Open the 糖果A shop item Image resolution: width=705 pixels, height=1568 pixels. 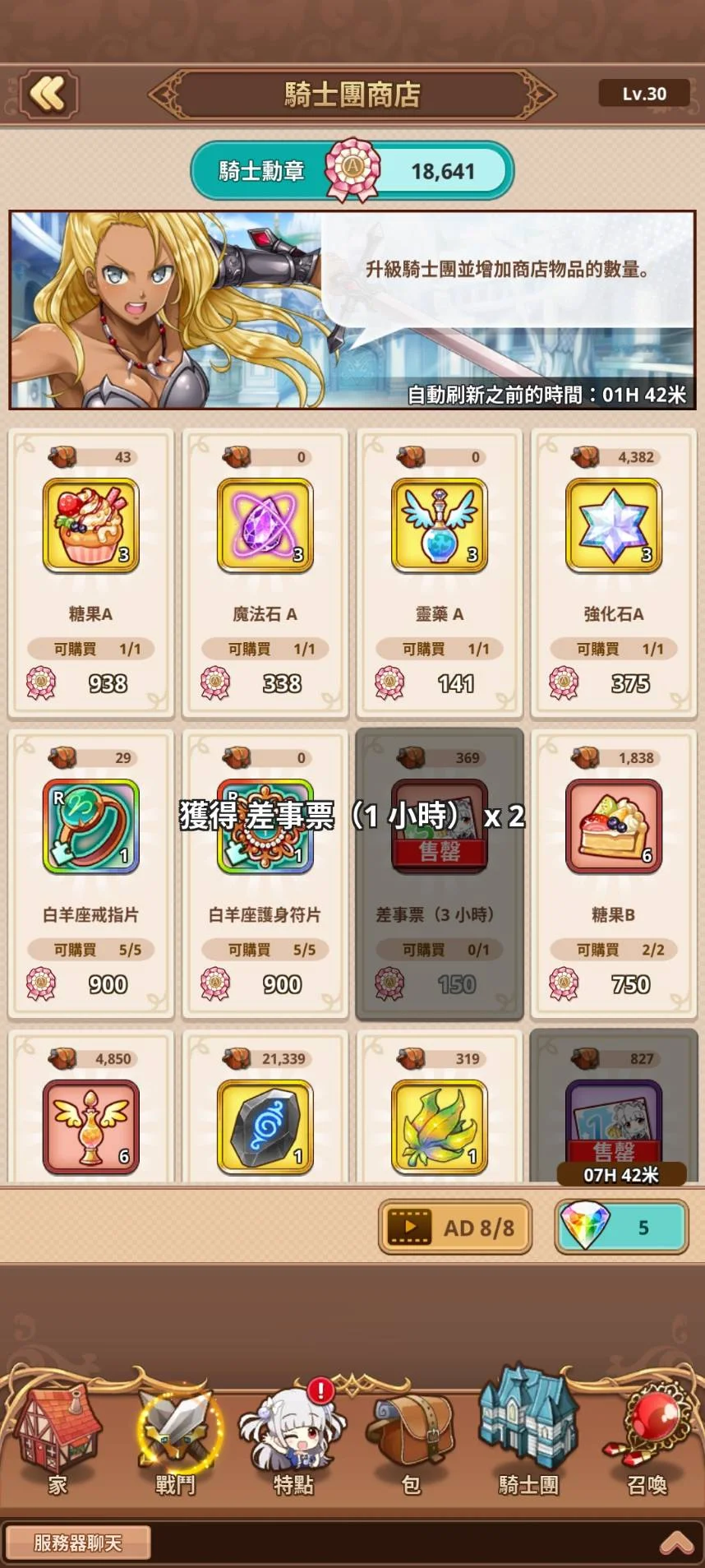(91, 572)
